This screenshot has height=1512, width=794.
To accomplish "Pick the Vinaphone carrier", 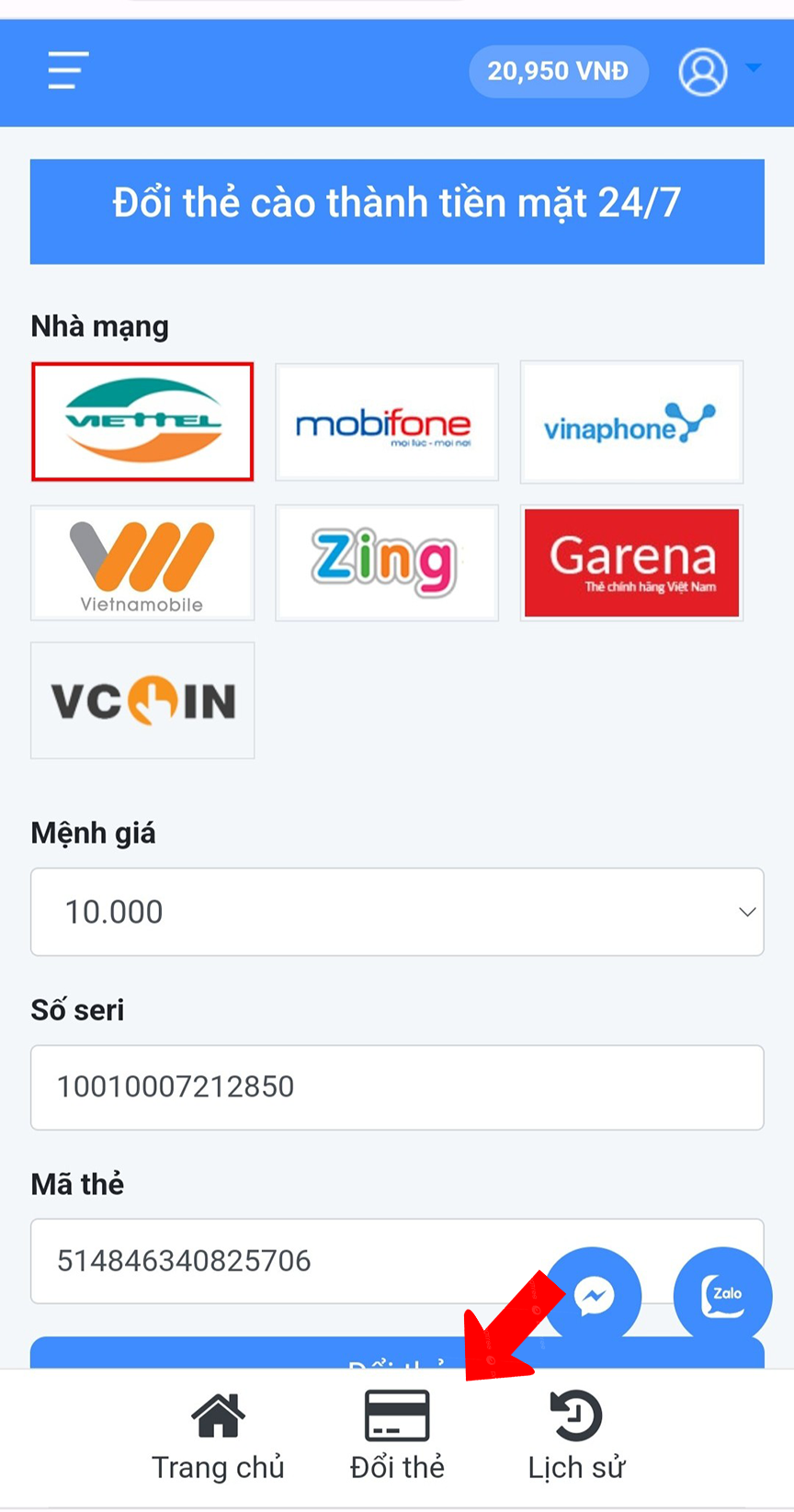I will (x=631, y=422).
